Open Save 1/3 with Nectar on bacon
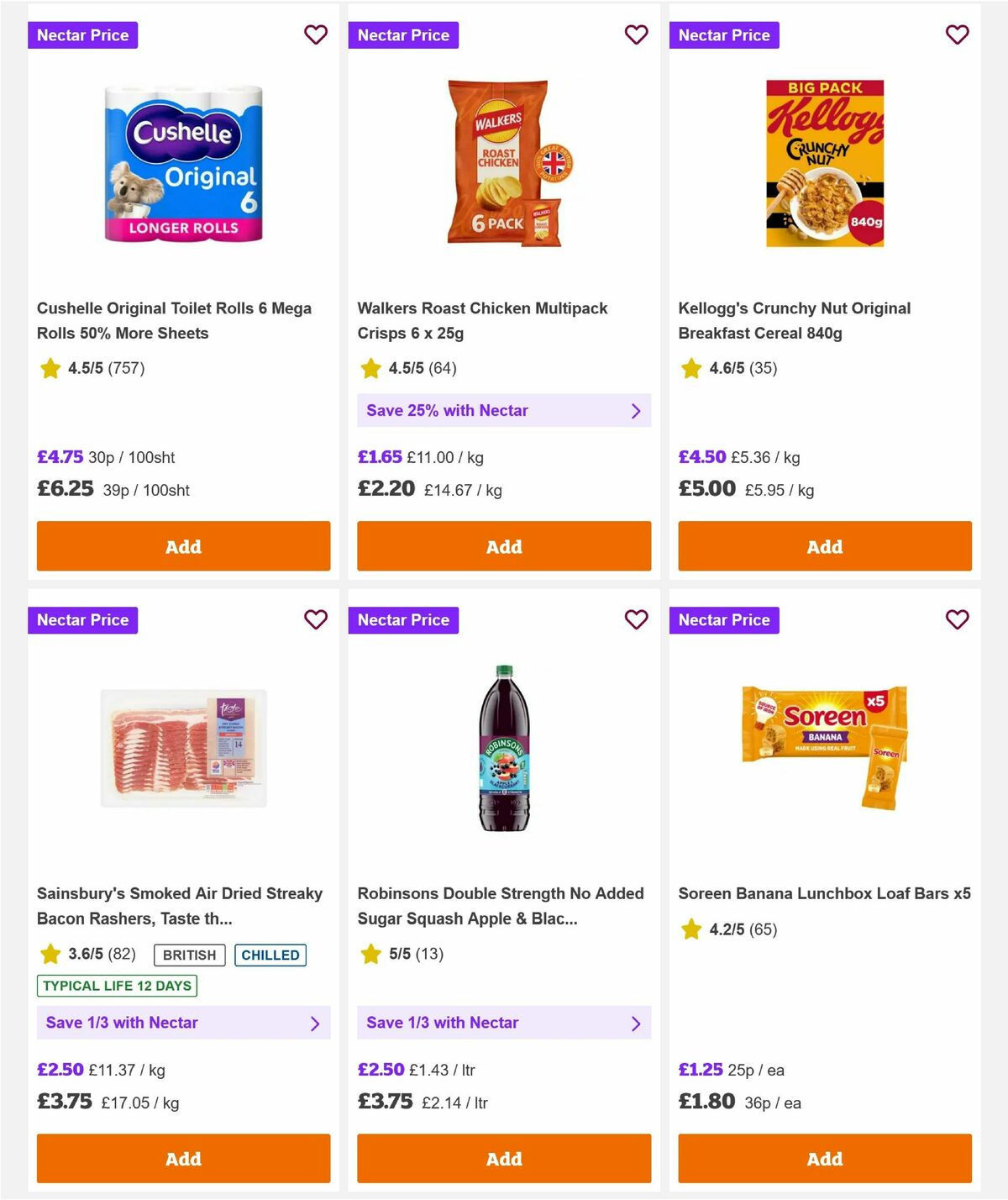Image resolution: width=1008 pixels, height=1200 pixels. (x=182, y=1023)
